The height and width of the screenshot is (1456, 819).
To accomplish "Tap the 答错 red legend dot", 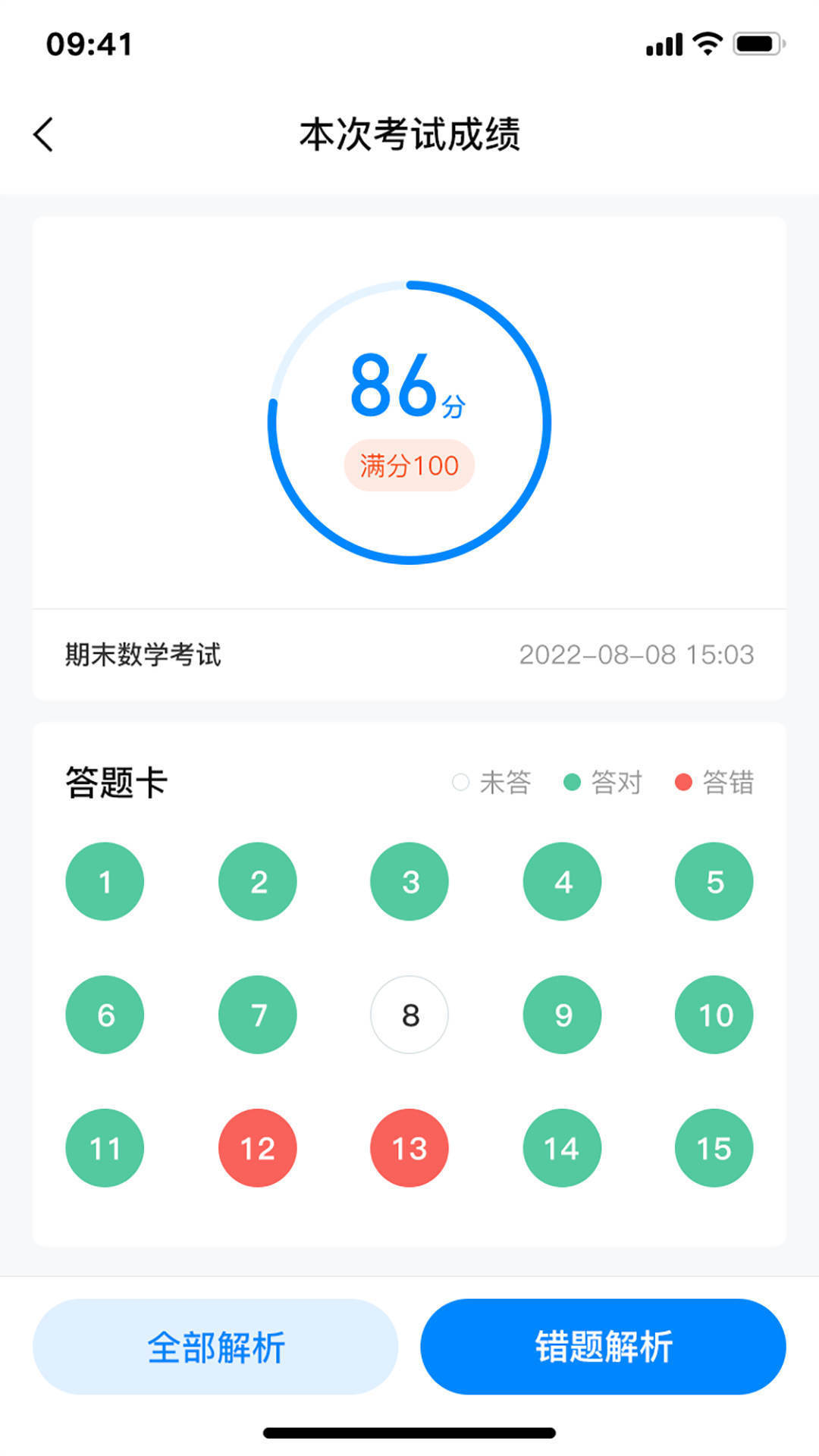I will (x=683, y=782).
